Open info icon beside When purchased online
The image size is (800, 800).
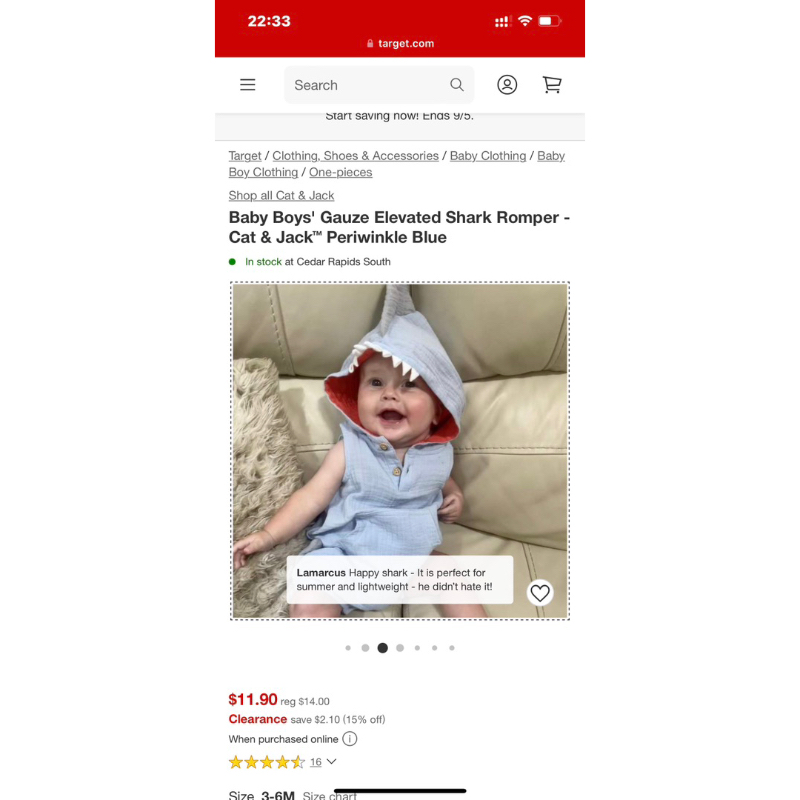coord(350,739)
